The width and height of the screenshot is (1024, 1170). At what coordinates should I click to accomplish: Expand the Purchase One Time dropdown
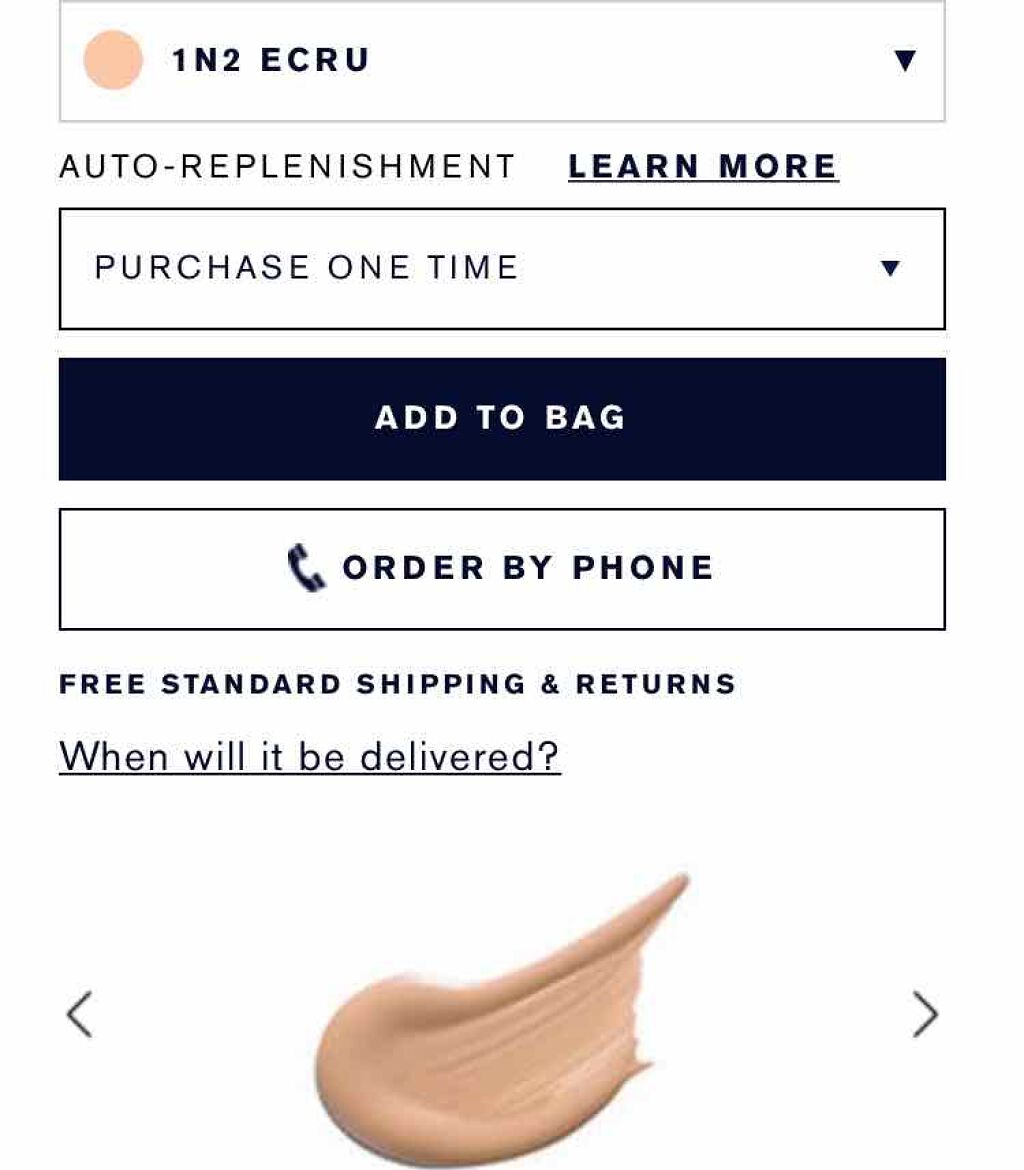(502, 269)
